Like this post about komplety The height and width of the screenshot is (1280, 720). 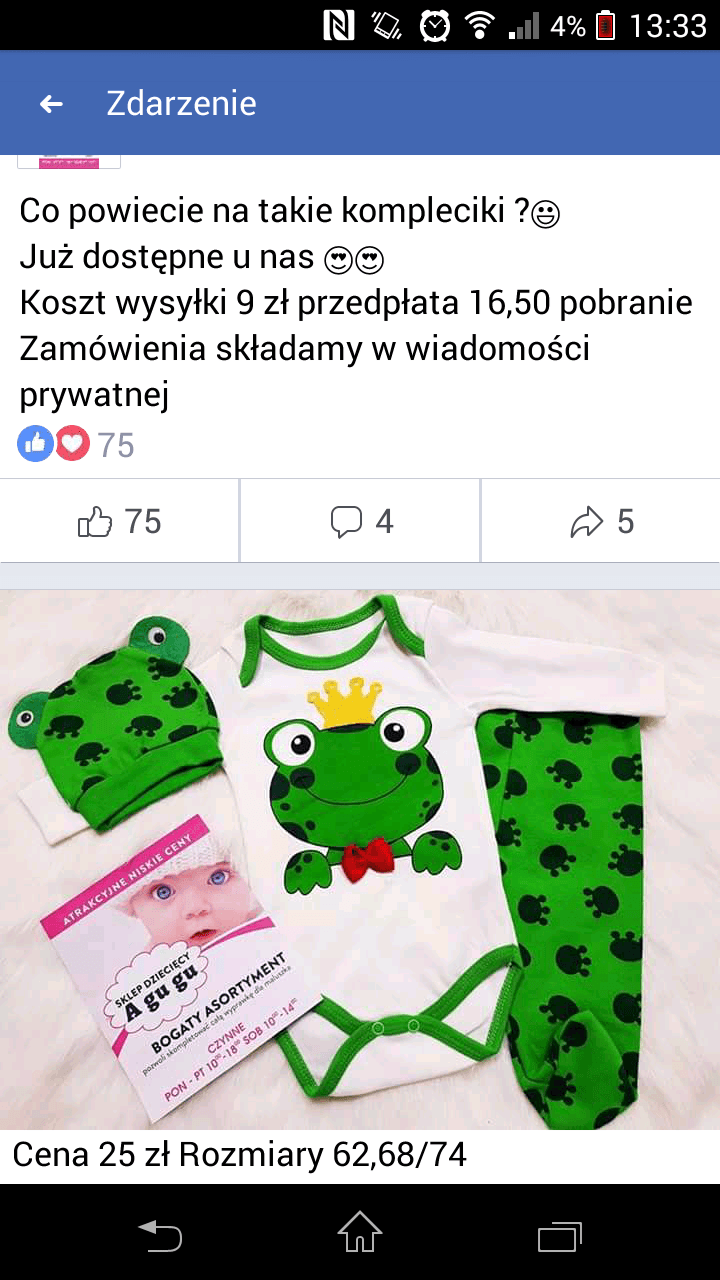click(x=119, y=521)
